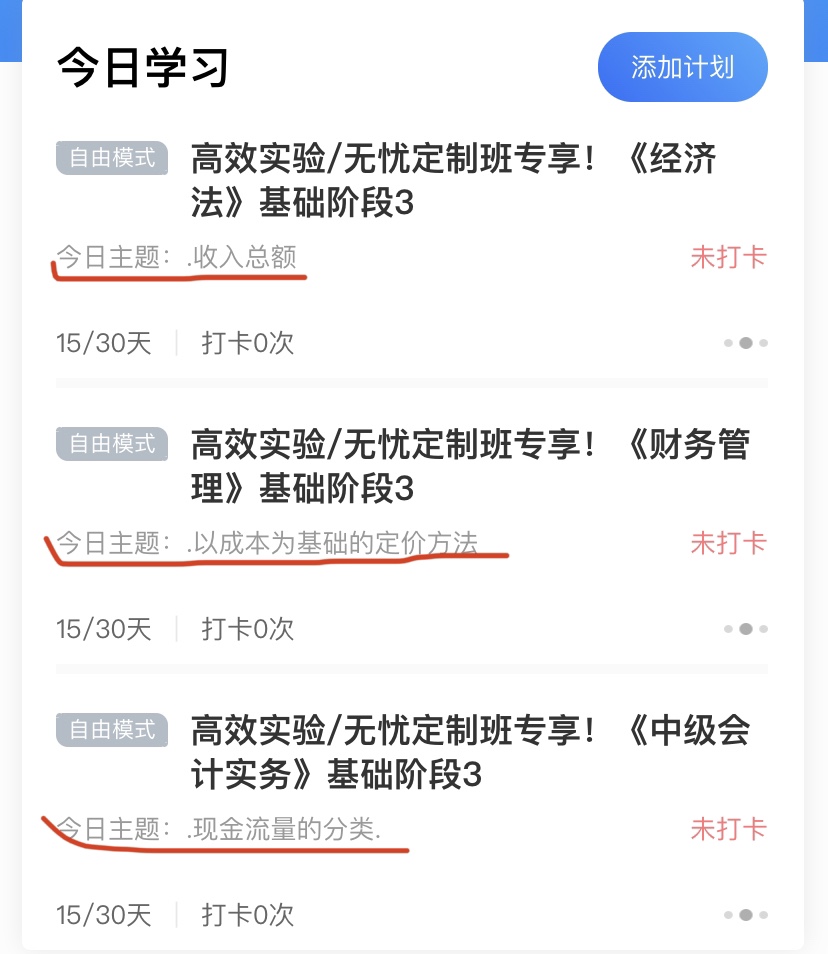
Task: Select the 自由模式 badge on the first card
Action: (x=111, y=158)
